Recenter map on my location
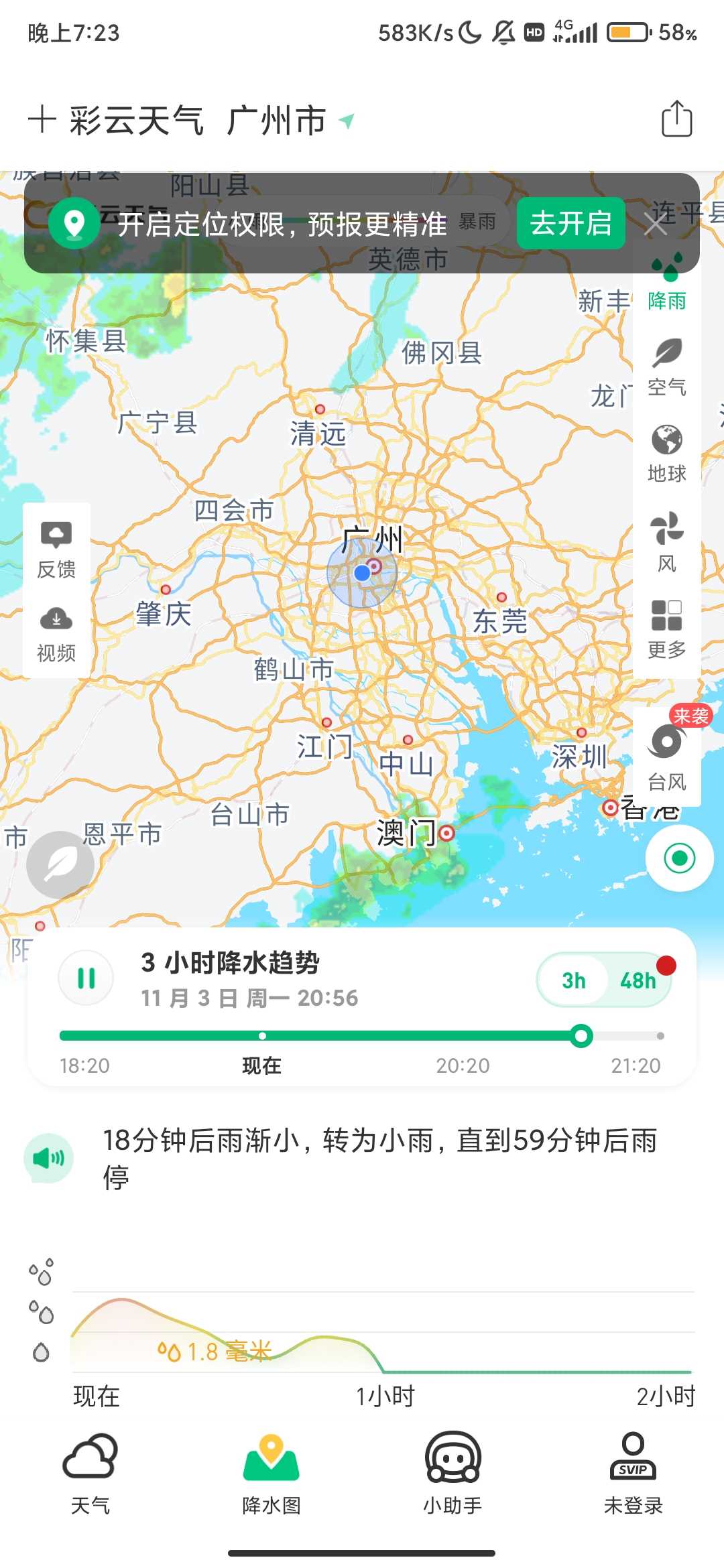 [679, 858]
